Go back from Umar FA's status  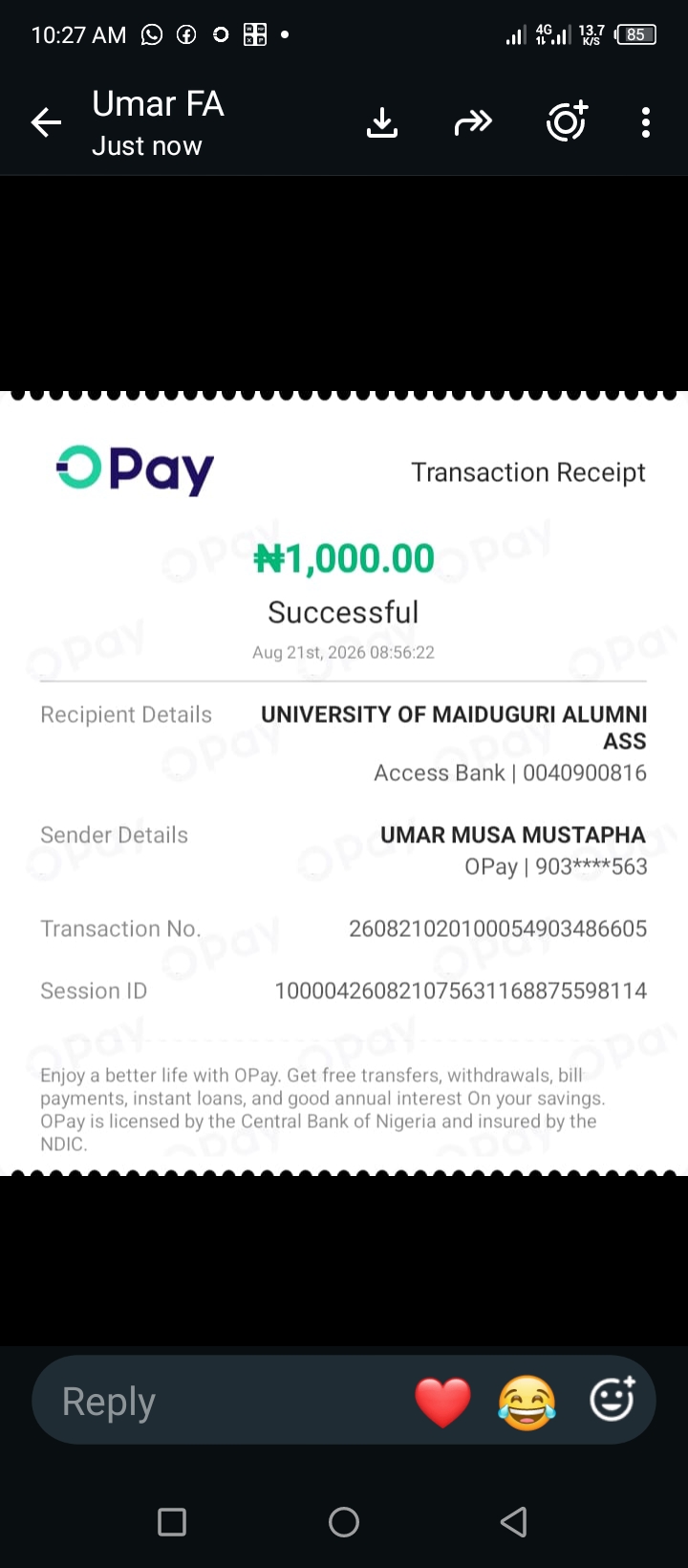[x=46, y=122]
